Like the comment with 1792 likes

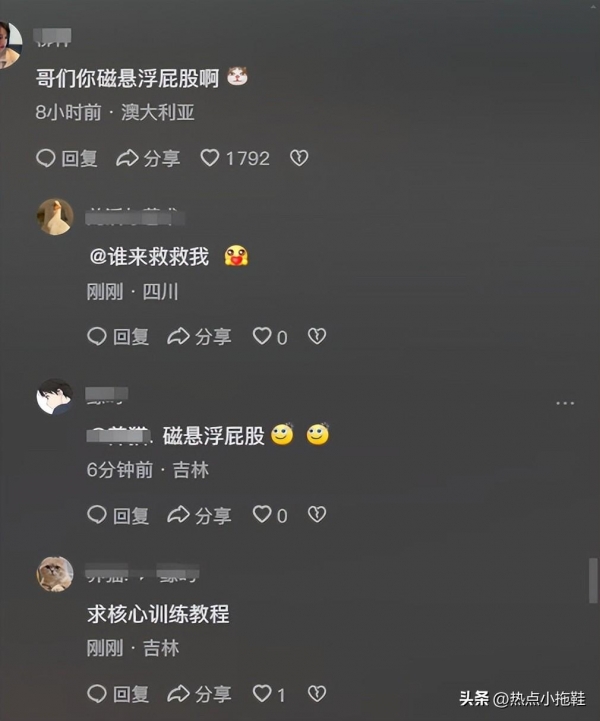pyautogui.click(x=234, y=158)
